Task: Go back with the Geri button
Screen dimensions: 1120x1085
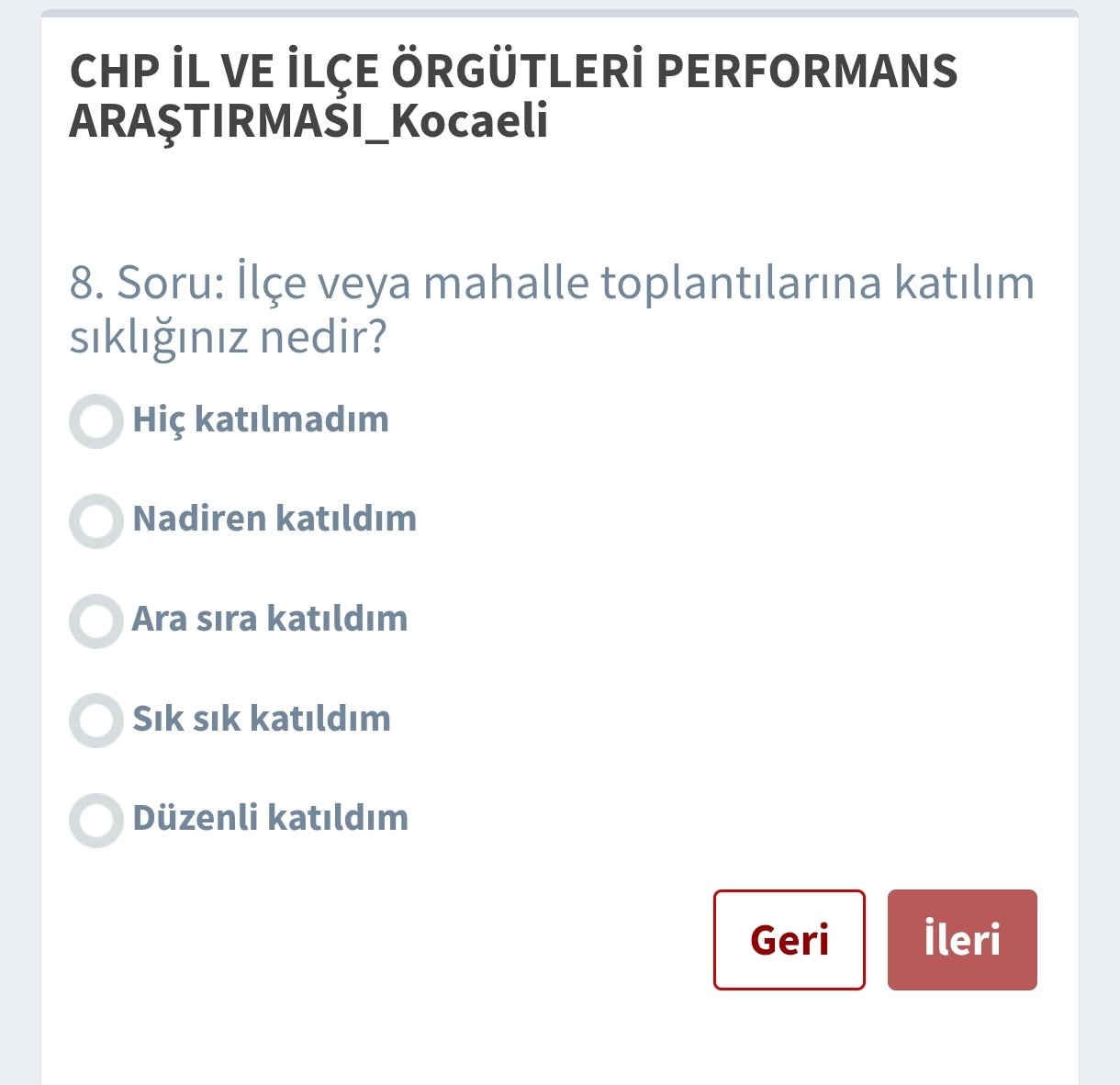Action: tap(789, 940)
